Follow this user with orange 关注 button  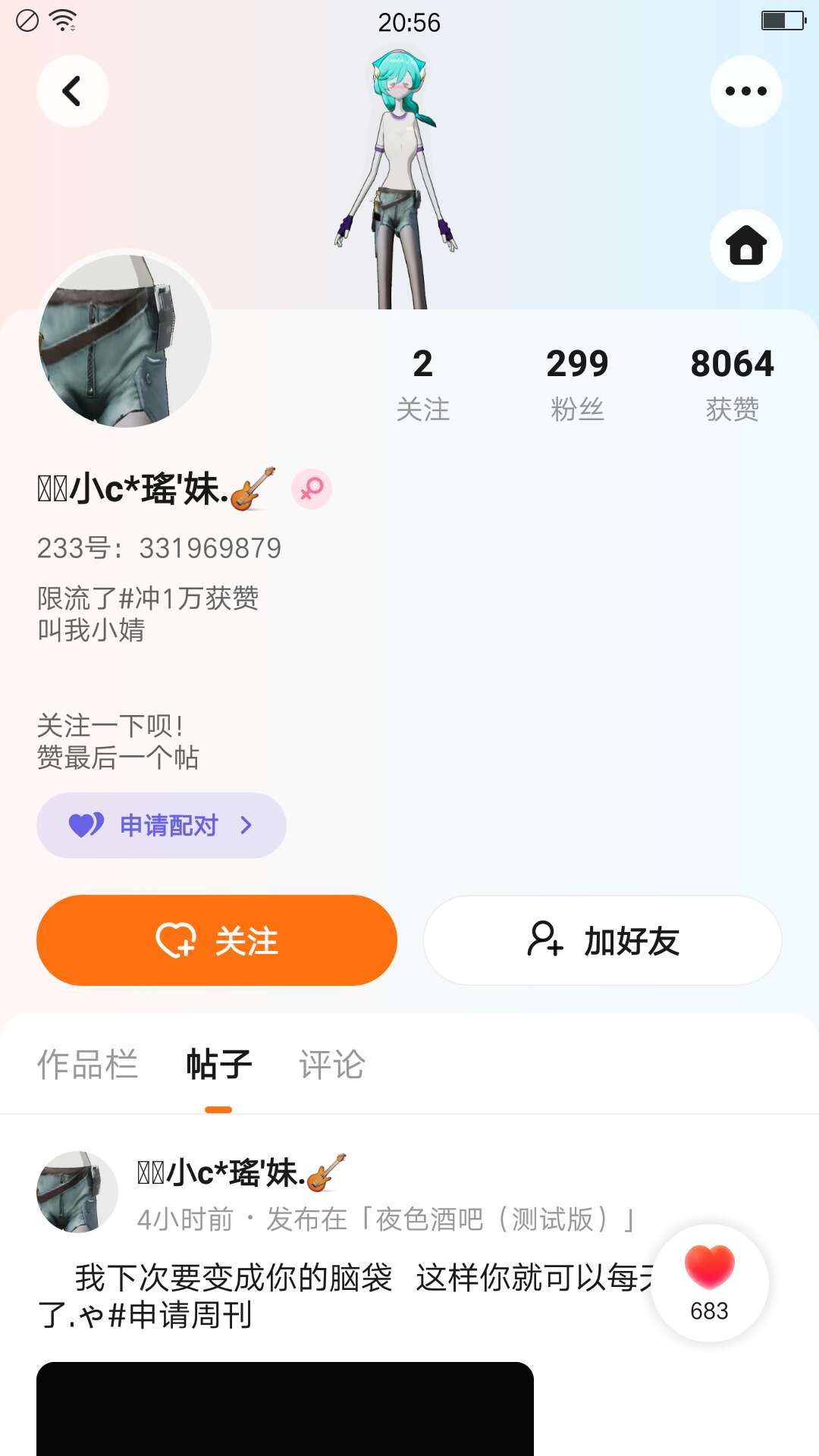tap(217, 940)
